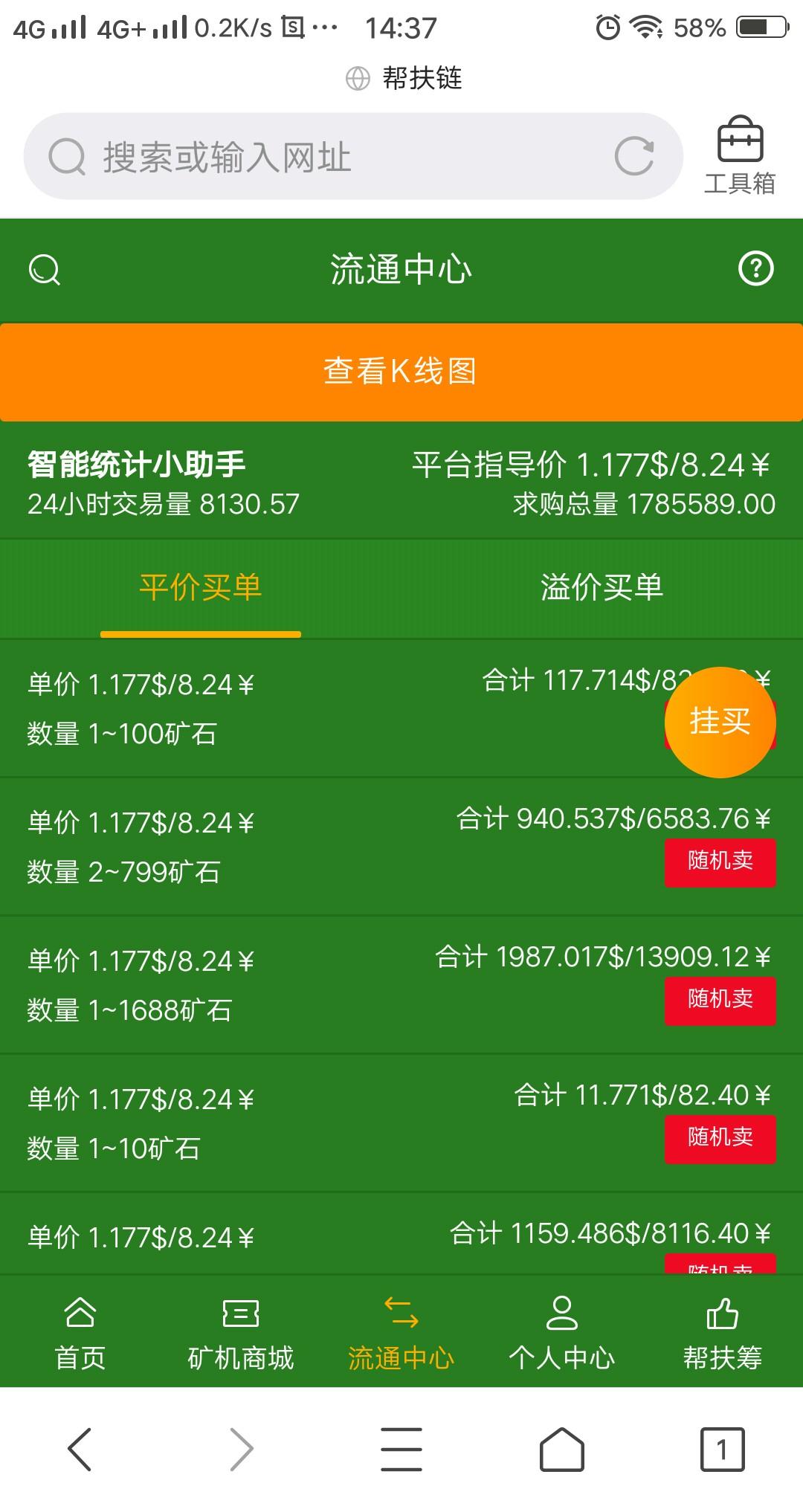
Task: Open the browser 工具箱
Action: 740,156
